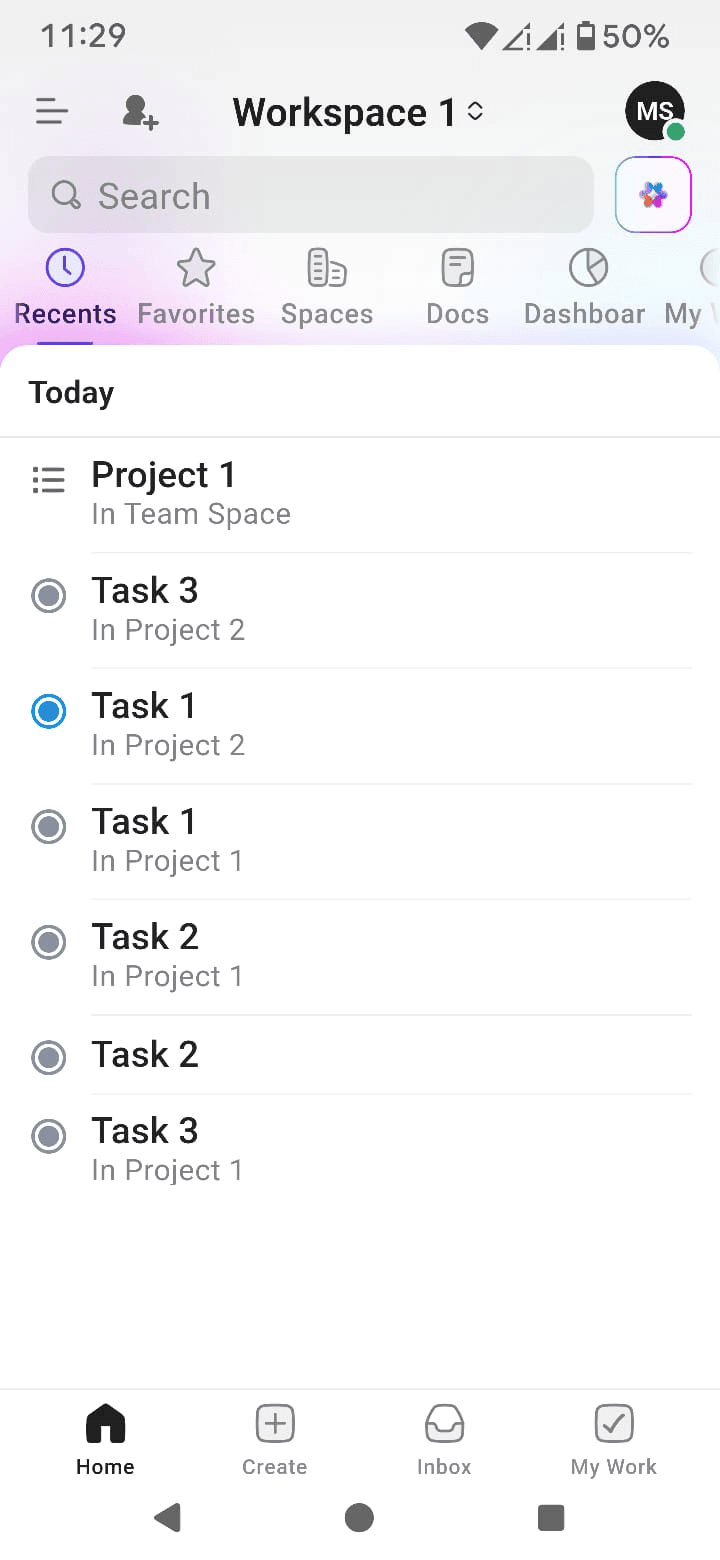Tap the Search field
720x1560 pixels.
311,195
